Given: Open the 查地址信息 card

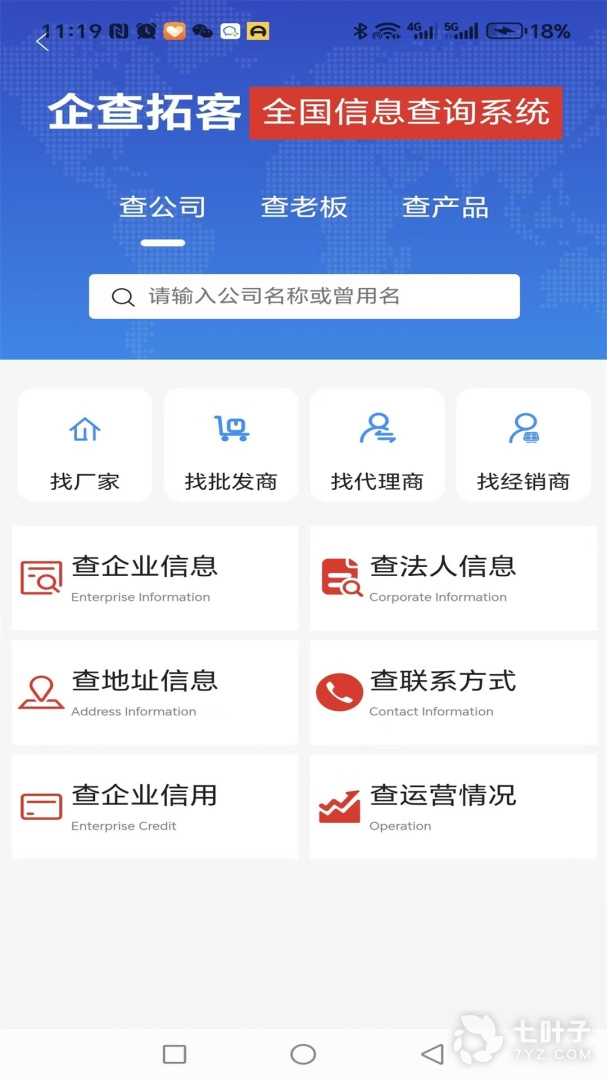Looking at the screenshot, I should [155, 692].
